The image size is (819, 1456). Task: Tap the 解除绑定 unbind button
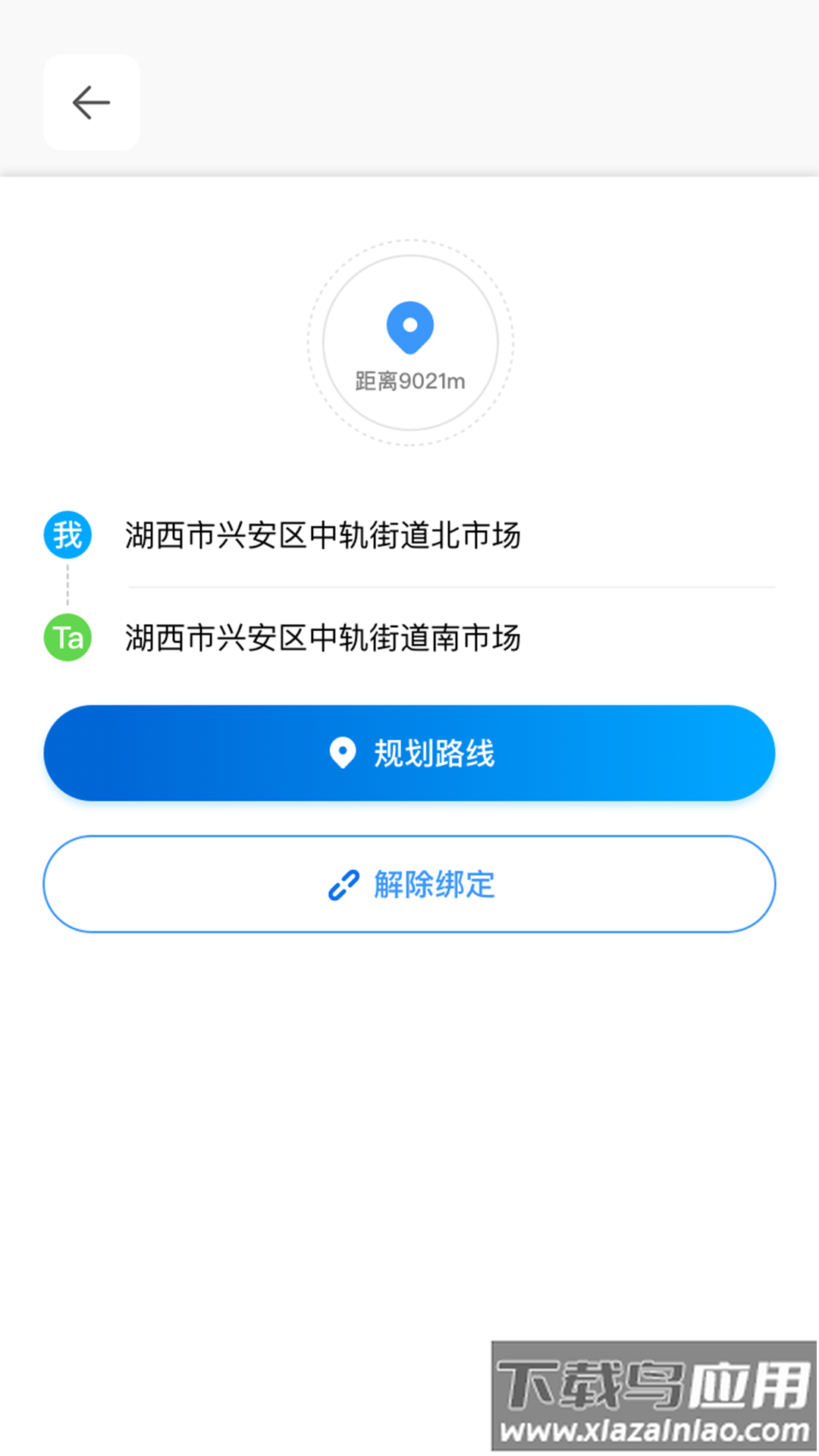pos(409,884)
